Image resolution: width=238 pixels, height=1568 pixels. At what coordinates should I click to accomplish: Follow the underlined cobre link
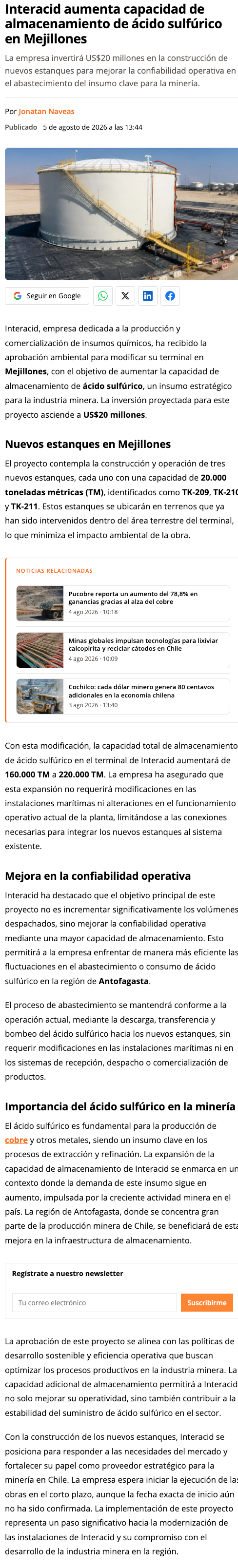pyautogui.click(x=17, y=1140)
